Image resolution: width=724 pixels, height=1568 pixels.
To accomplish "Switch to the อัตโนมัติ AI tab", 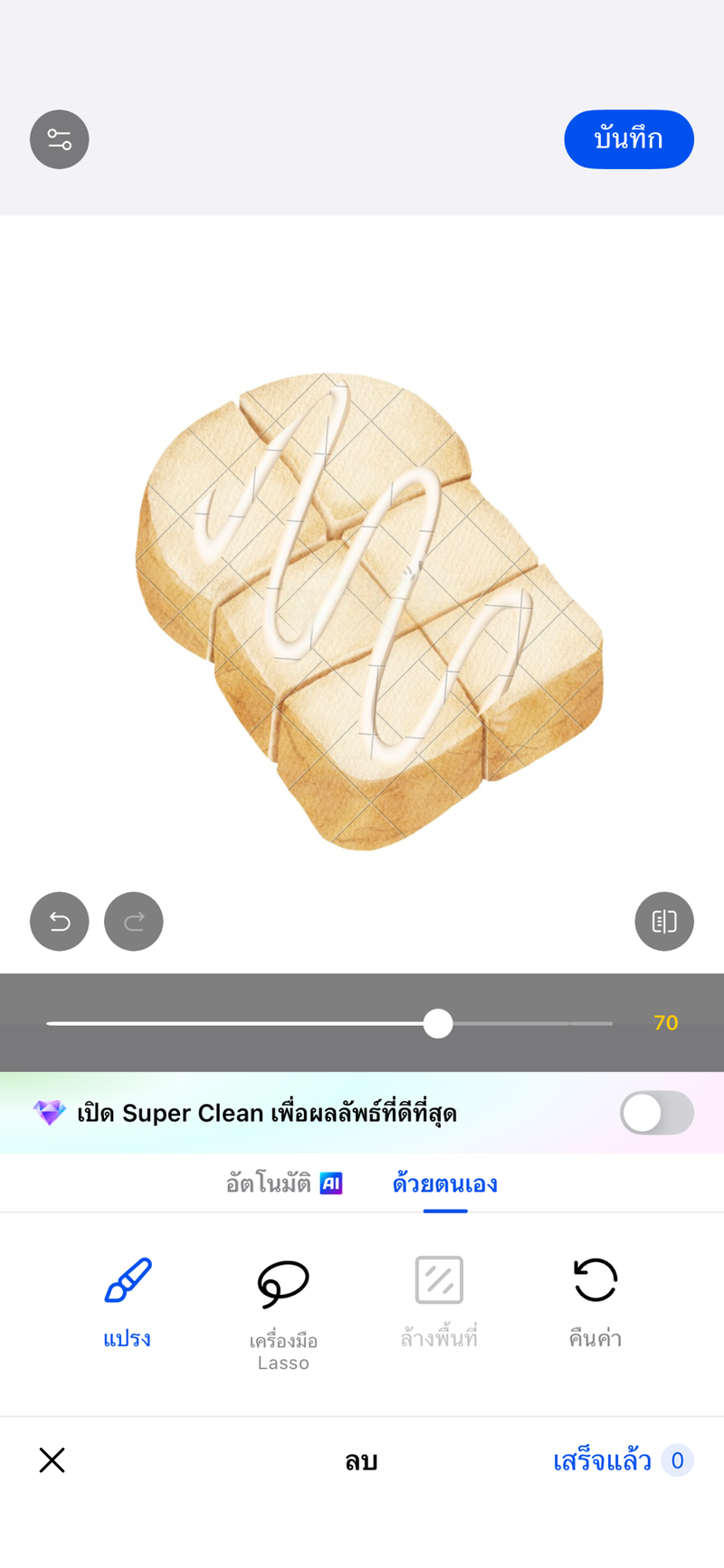I will click(283, 1183).
